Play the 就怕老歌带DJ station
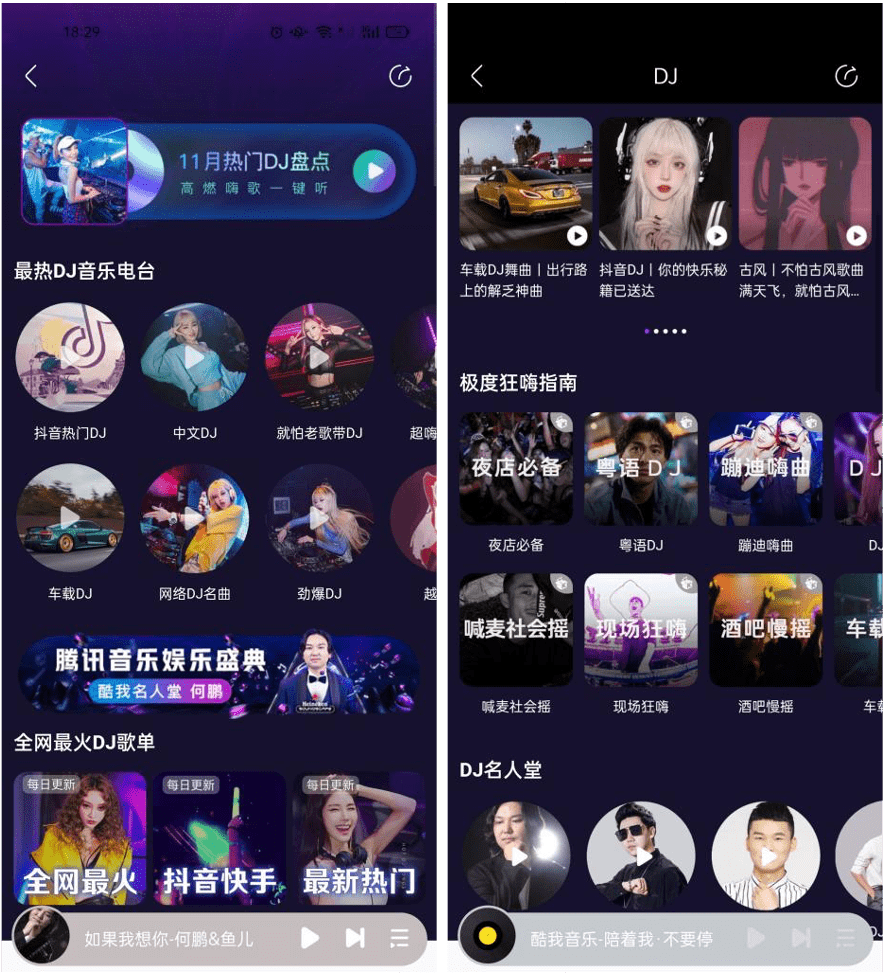Image resolution: width=883 pixels, height=974 pixels. (319, 358)
